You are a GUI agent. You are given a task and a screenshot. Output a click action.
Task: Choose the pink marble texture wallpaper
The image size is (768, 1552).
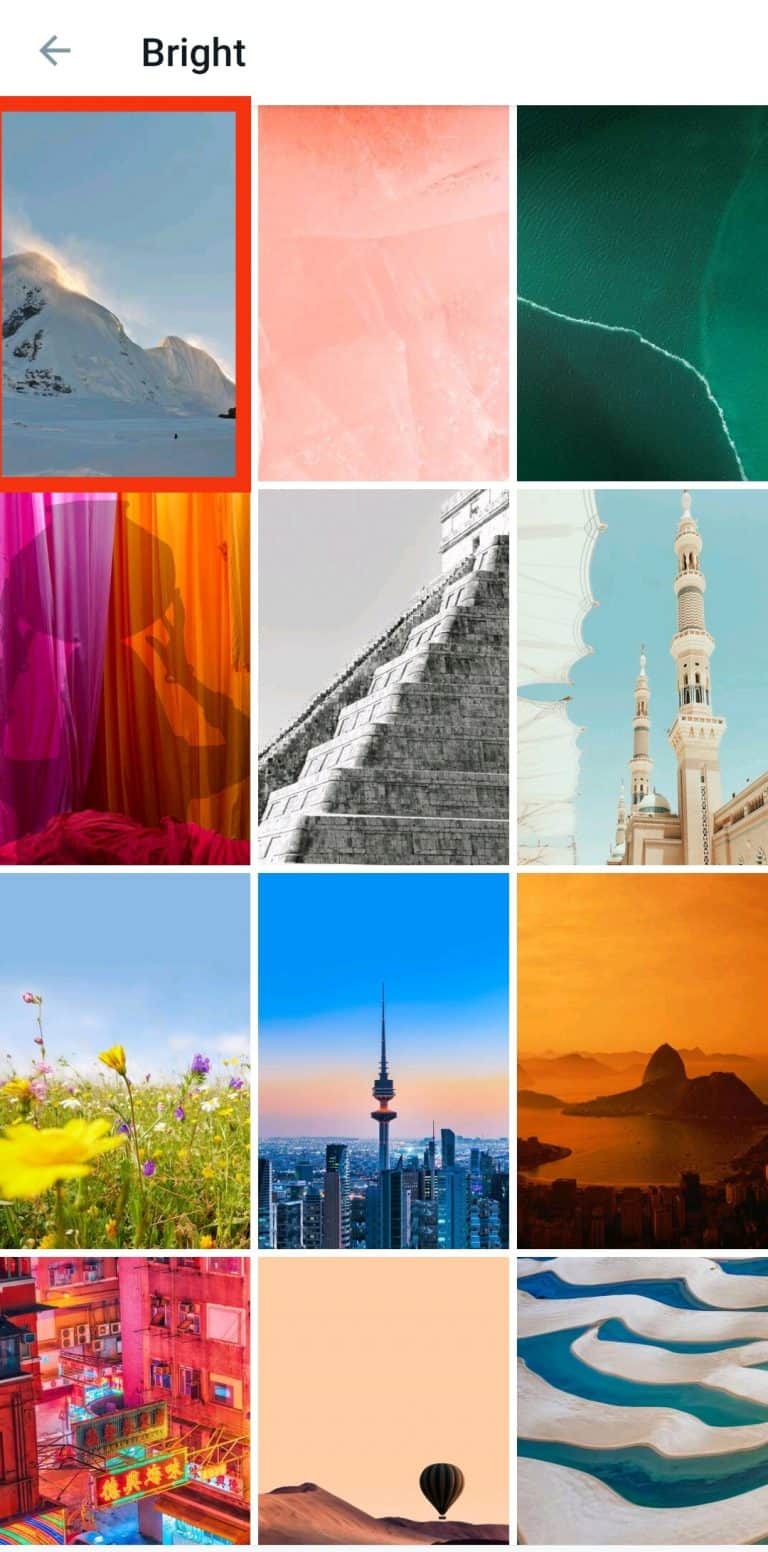pyautogui.click(x=383, y=290)
